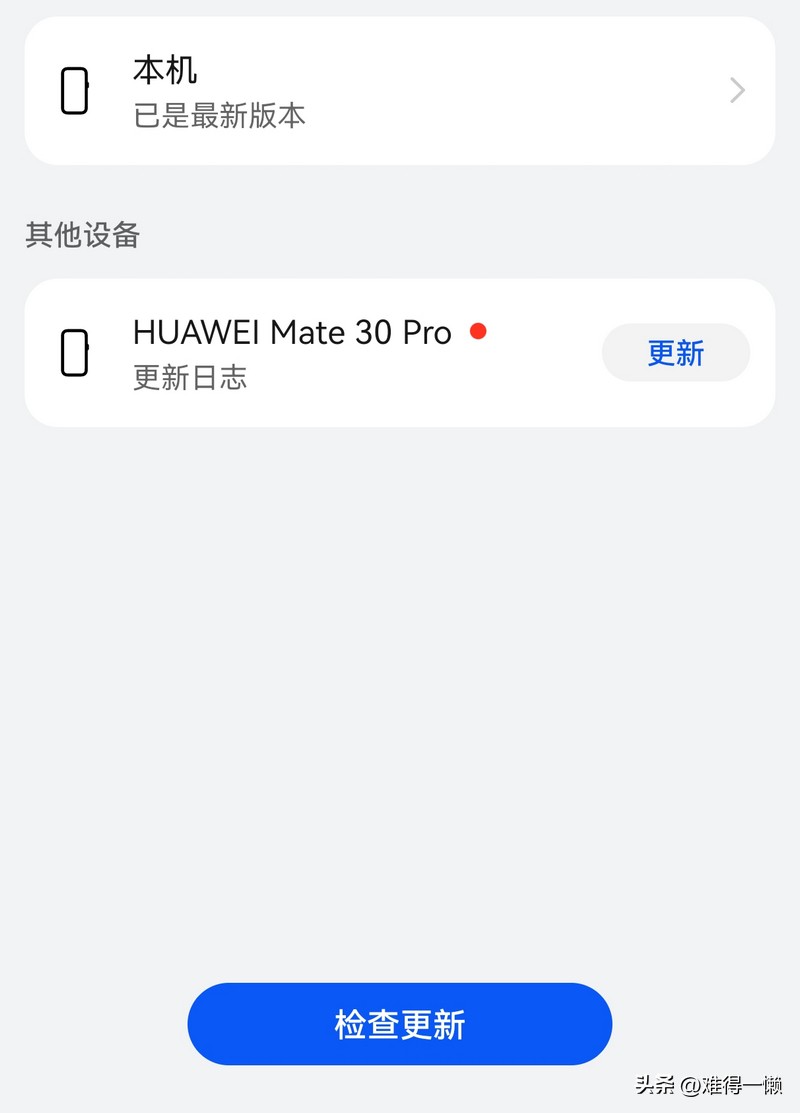
Task: View 更新日志 for HUAWEI Mate 30 Pro
Action: pos(190,378)
